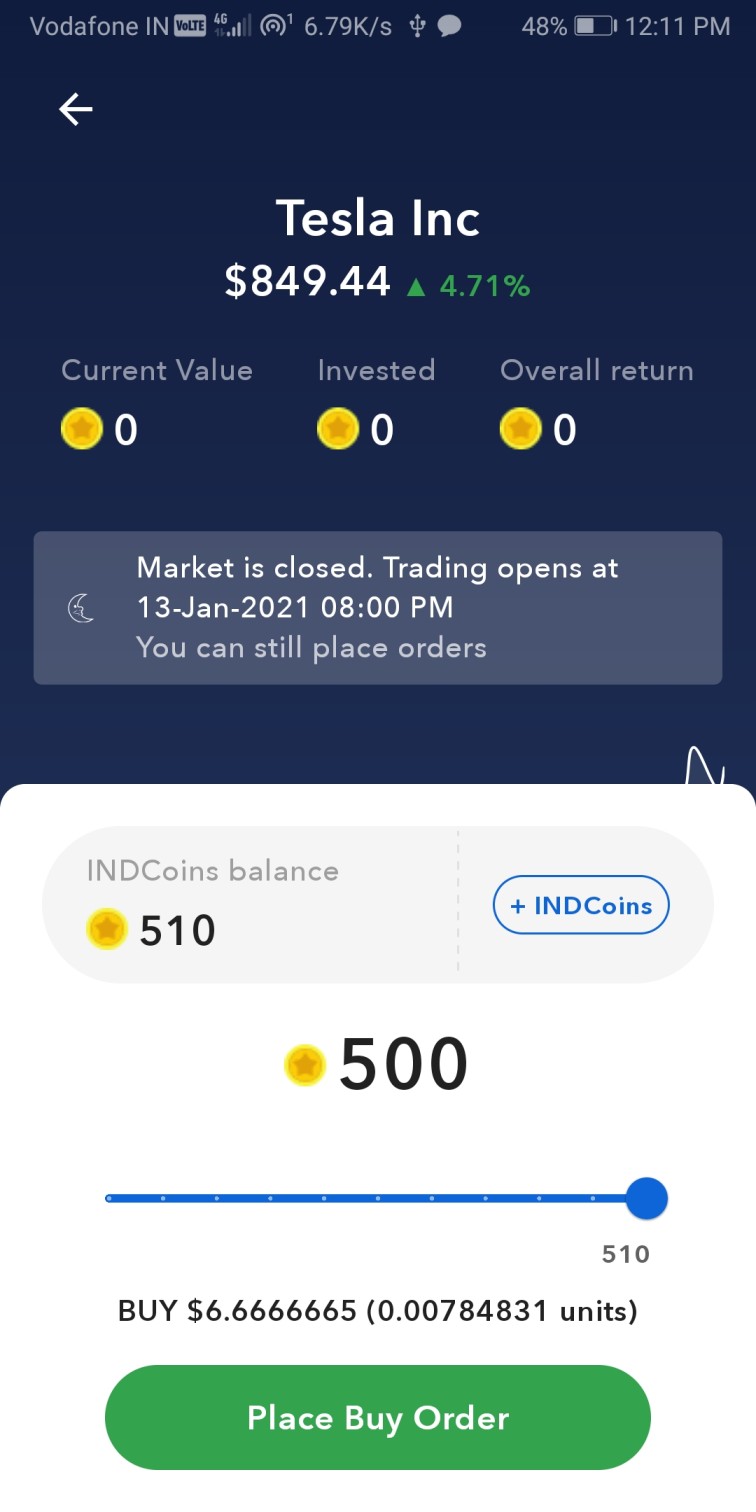Edit the 500 coin amount
The image size is (756, 1512).
[x=402, y=1065]
